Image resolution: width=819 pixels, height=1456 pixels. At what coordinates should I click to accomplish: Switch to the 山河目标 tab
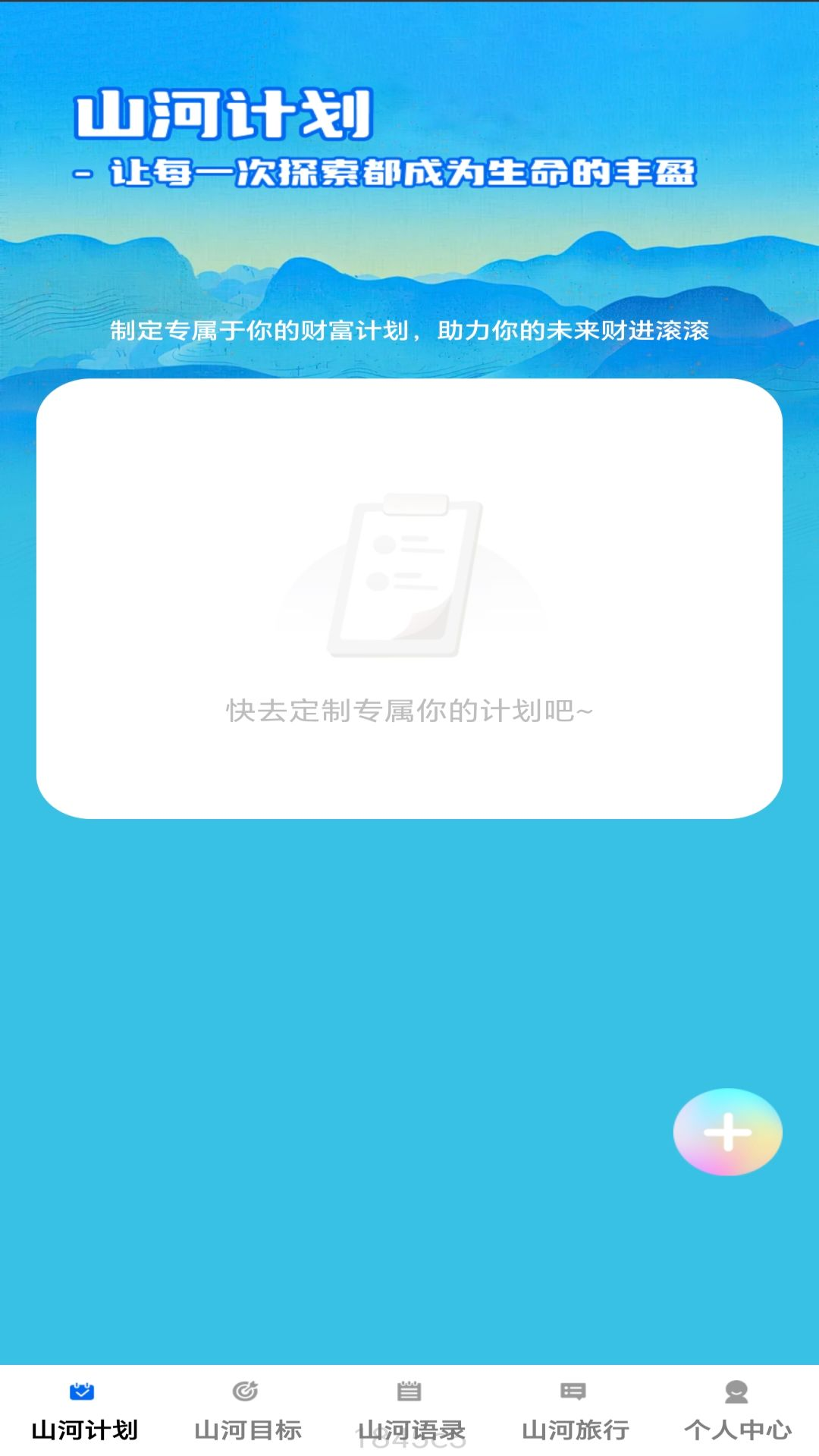pyautogui.click(x=247, y=1412)
